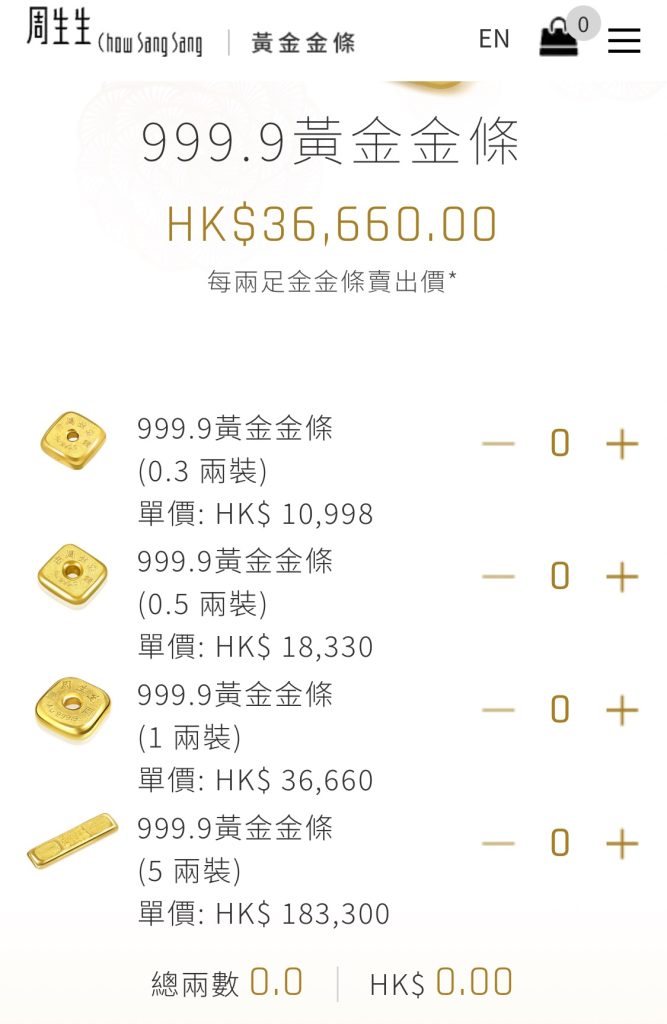The width and height of the screenshot is (667, 1024).
Task: Increase quantity of 0.5 兩裝 gold bar
Action: [x=622, y=576]
